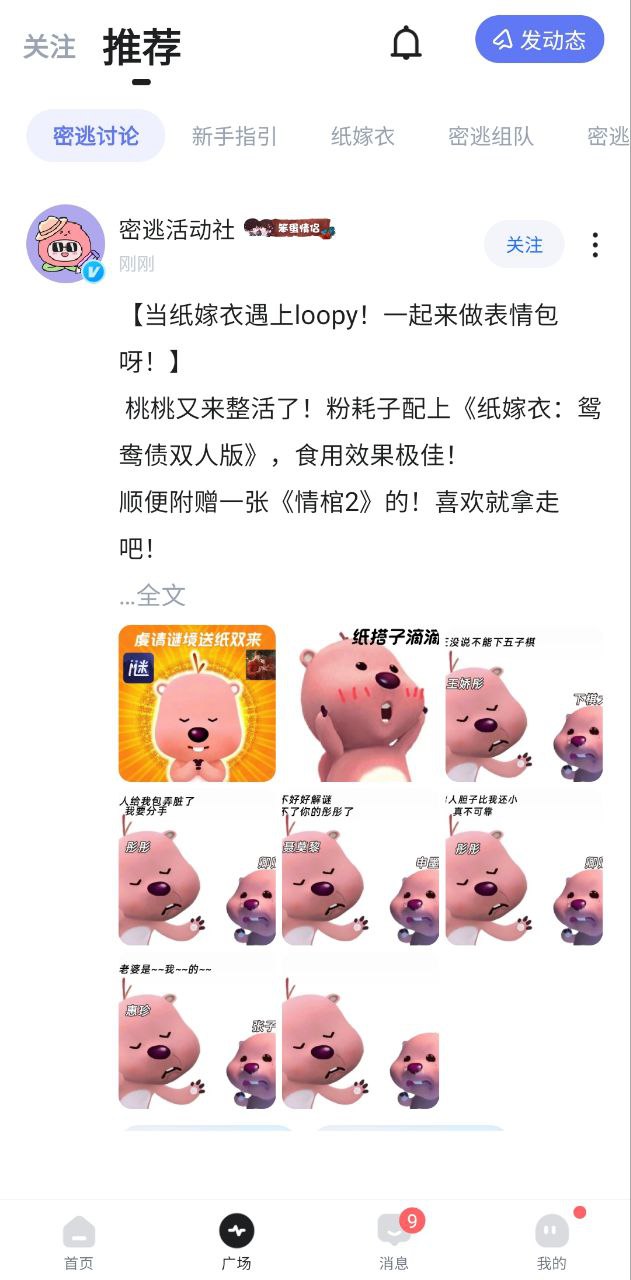This screenshot has width=631, height=1280.
Task: Open the post's three-dot overflow menu
Action: click(595, 245)
